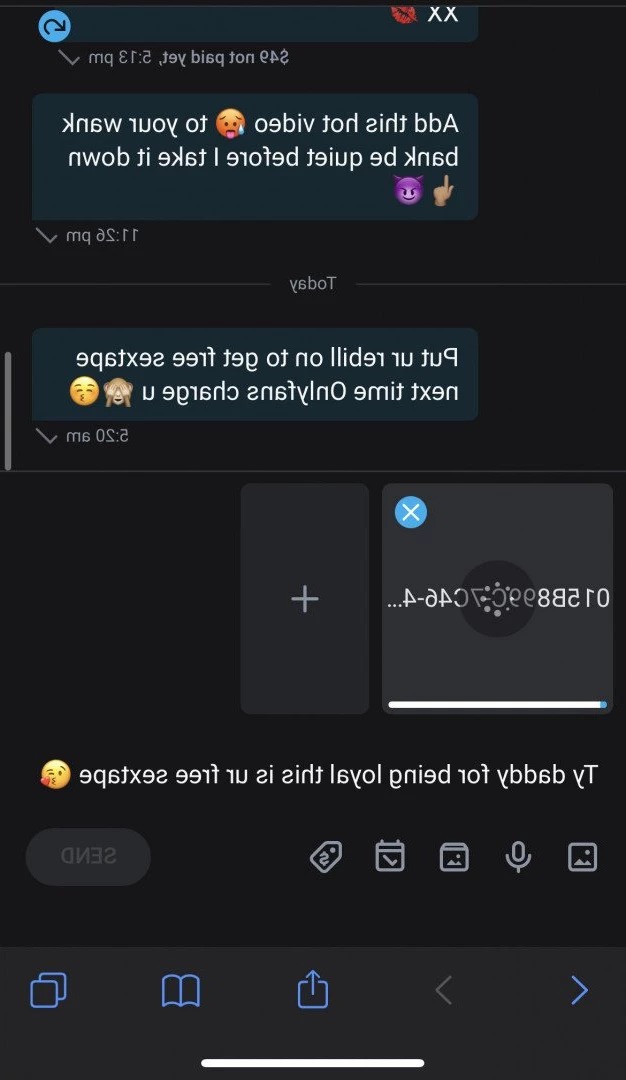The width and height of the screenshot is (626, 1080).
Task: Open the photo gallery icon
Action: (x=582, y=856)
